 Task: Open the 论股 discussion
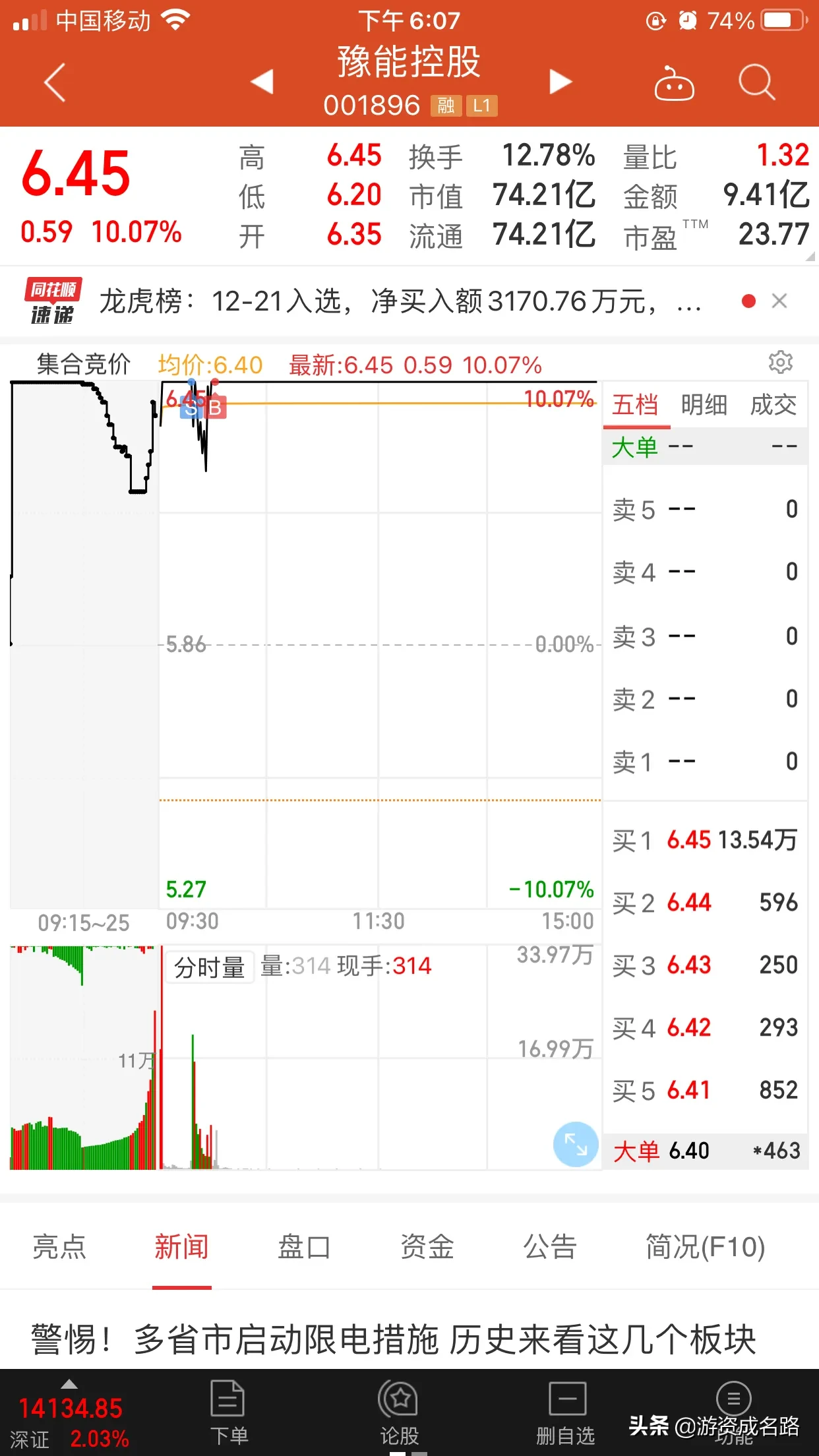click(x=399, y=1412)
